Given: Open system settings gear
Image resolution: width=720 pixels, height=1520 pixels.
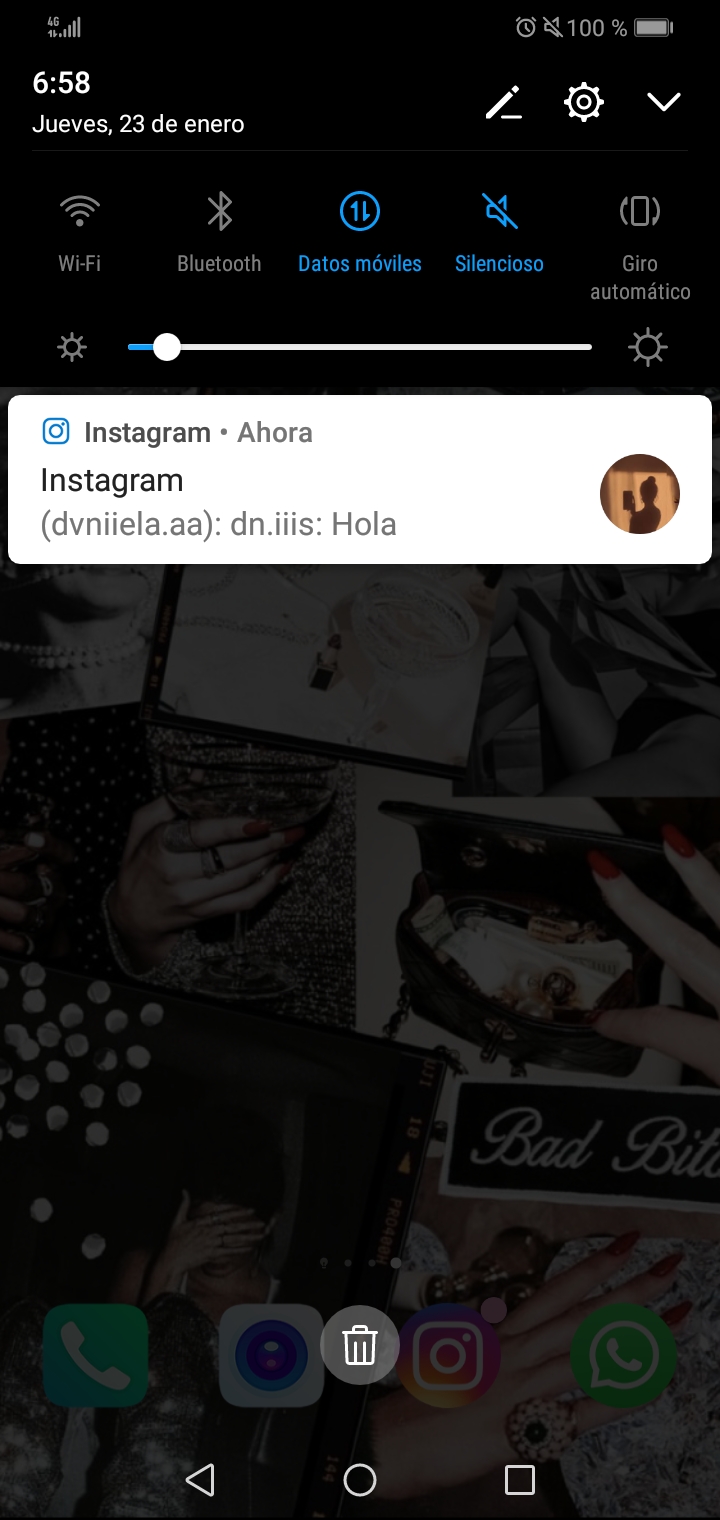Looking at the screenshot, I should [x=584, y=103].
